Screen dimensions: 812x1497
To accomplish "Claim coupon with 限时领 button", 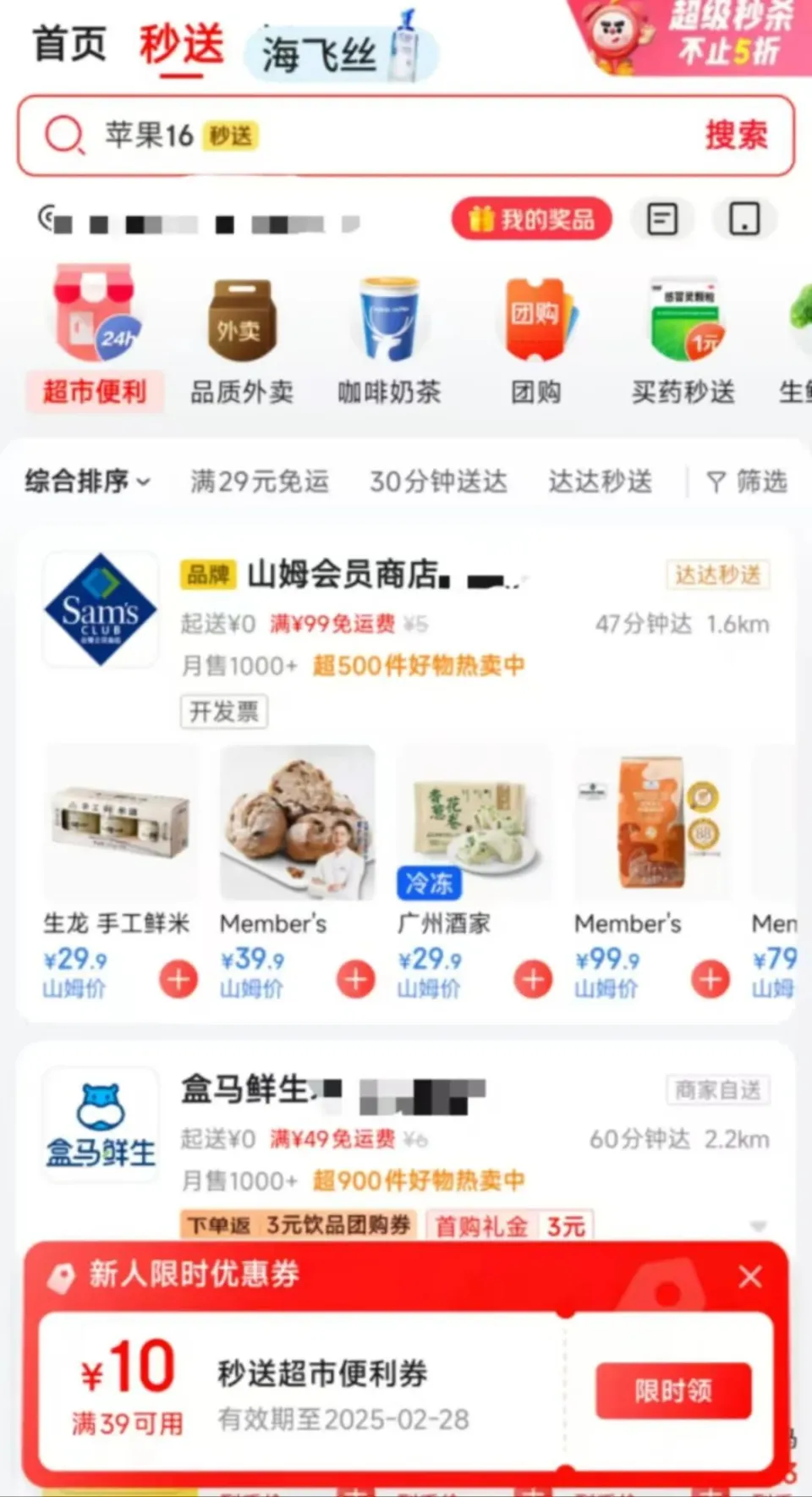I will tap(673, 1390).
